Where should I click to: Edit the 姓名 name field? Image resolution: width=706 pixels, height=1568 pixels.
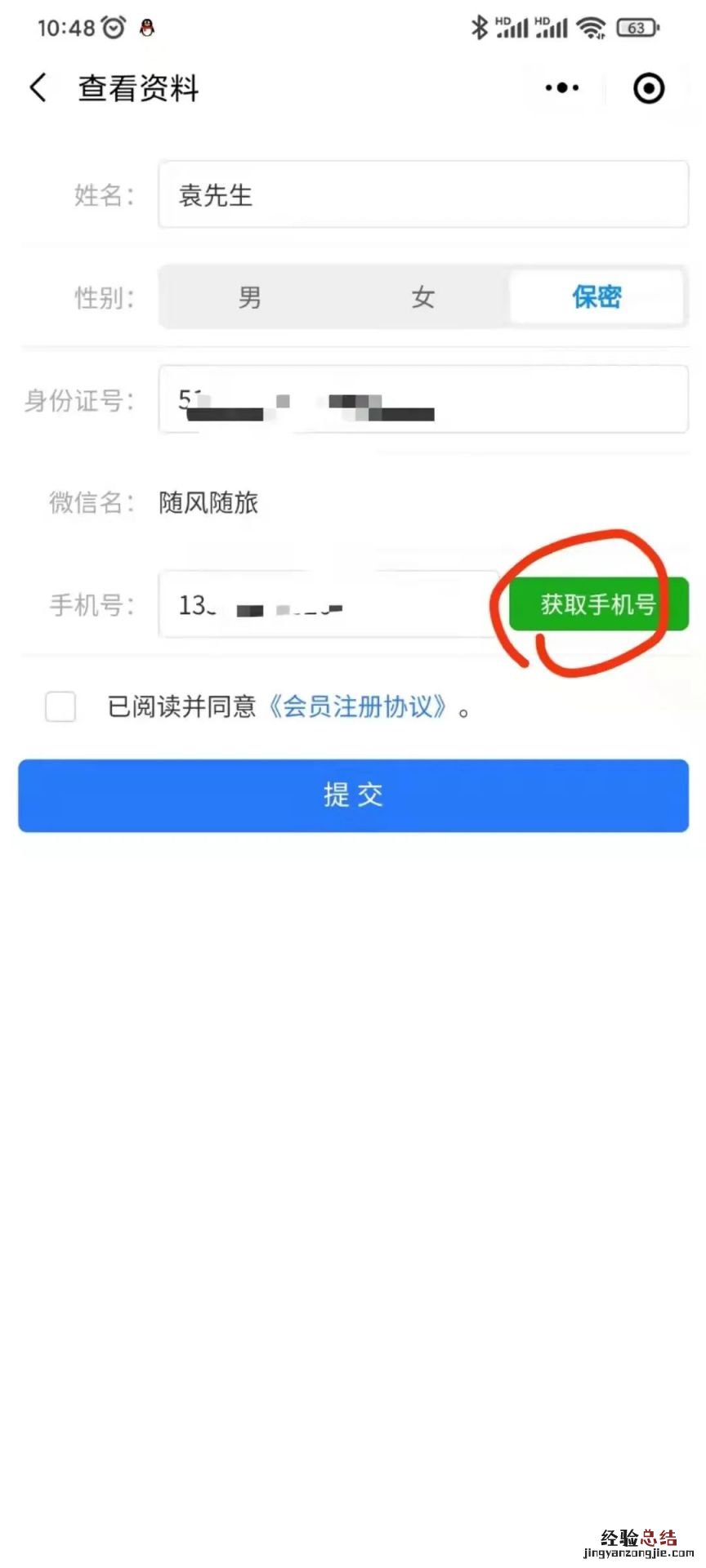point(422,195)
